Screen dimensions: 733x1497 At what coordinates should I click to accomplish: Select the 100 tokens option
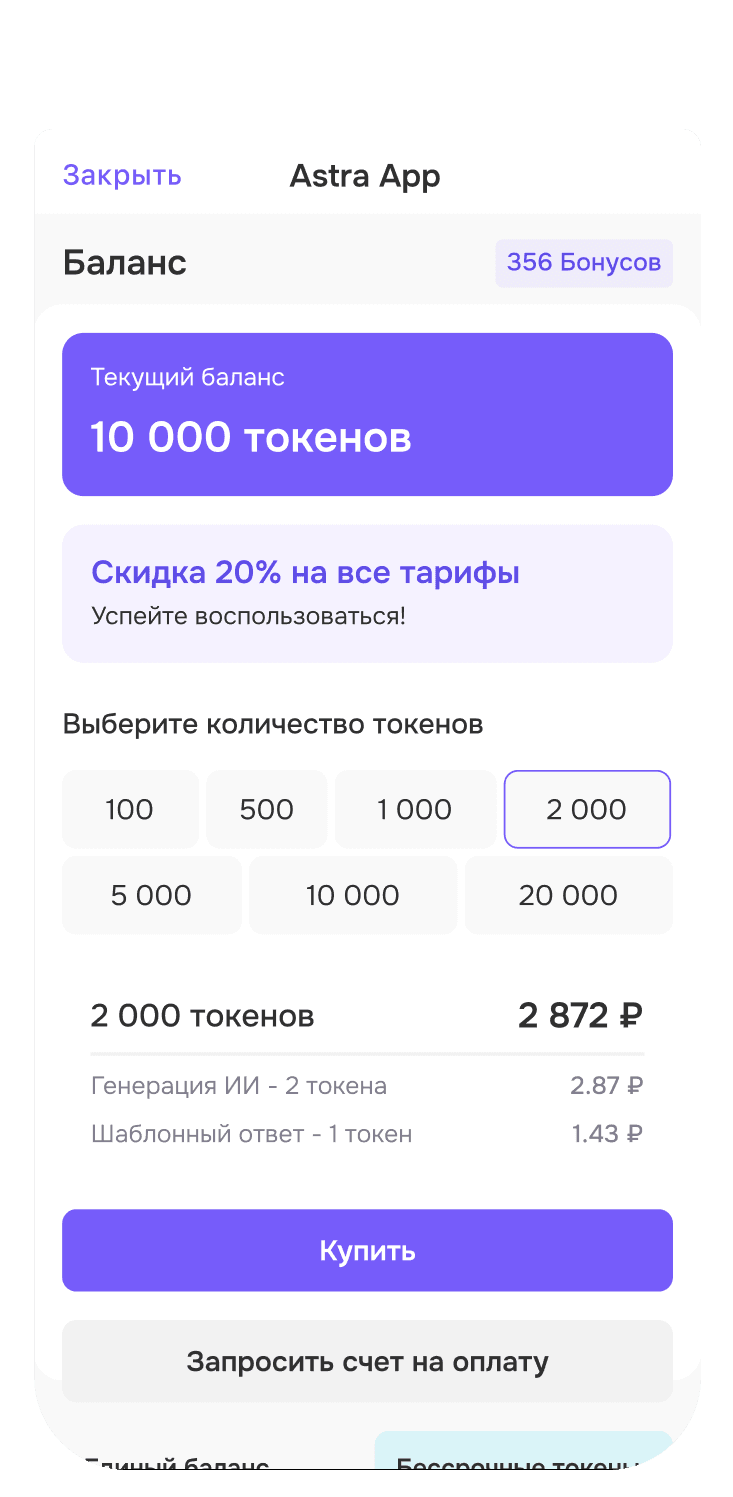[130, 809]
